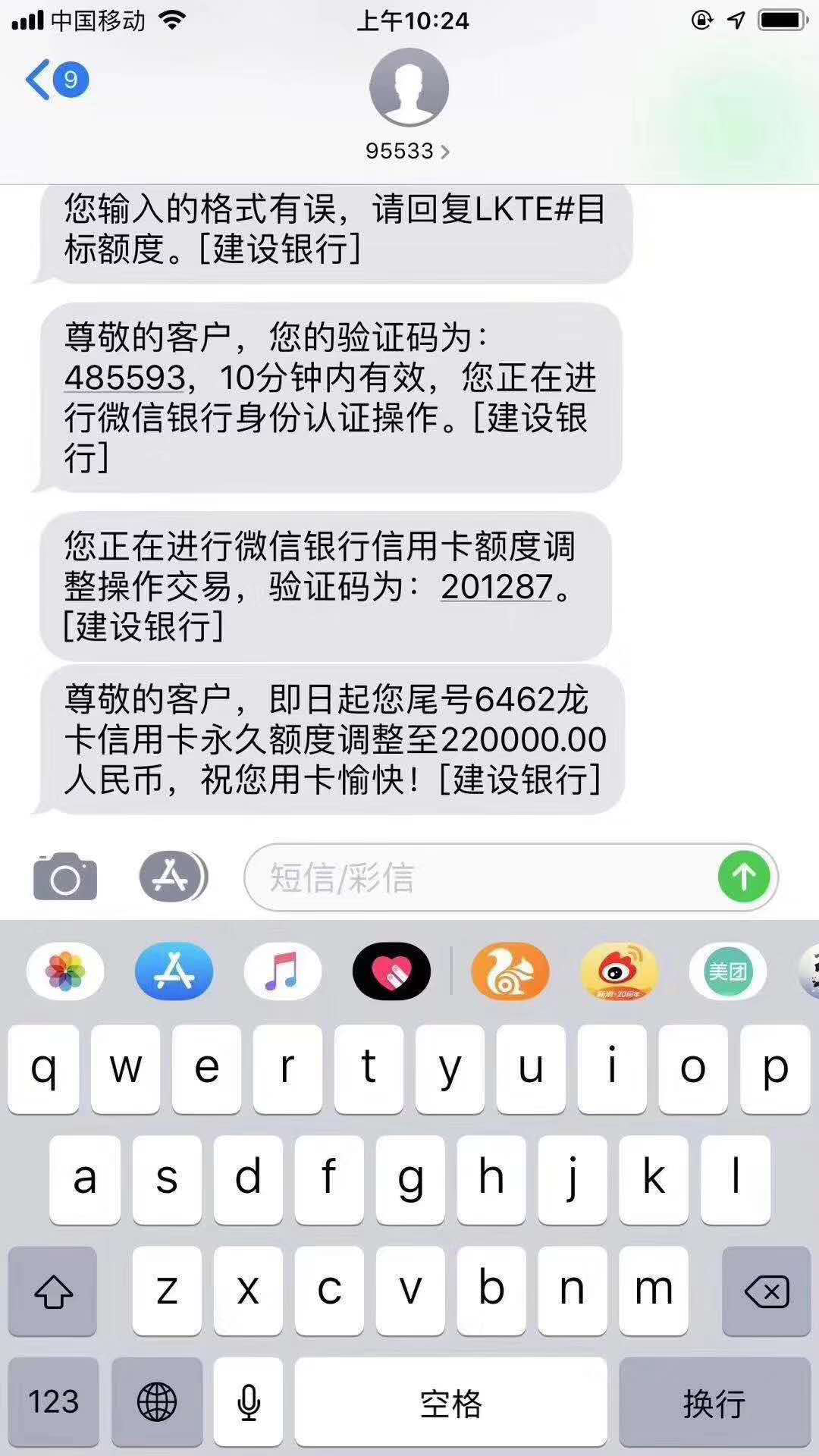Tap the verification code 201287 link

click(x=496, y=586)
